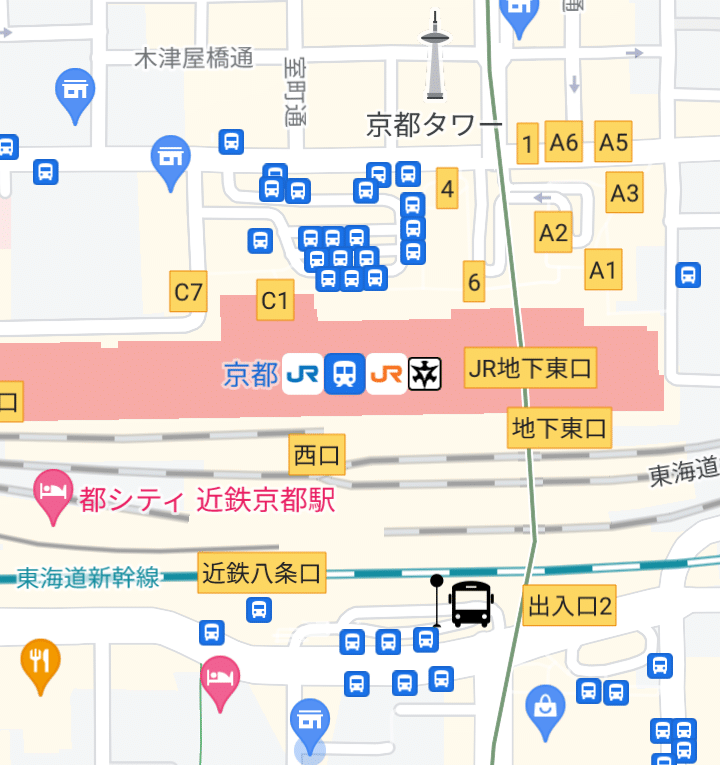Select the 地下東口 exit label

[x=559, y=429]
